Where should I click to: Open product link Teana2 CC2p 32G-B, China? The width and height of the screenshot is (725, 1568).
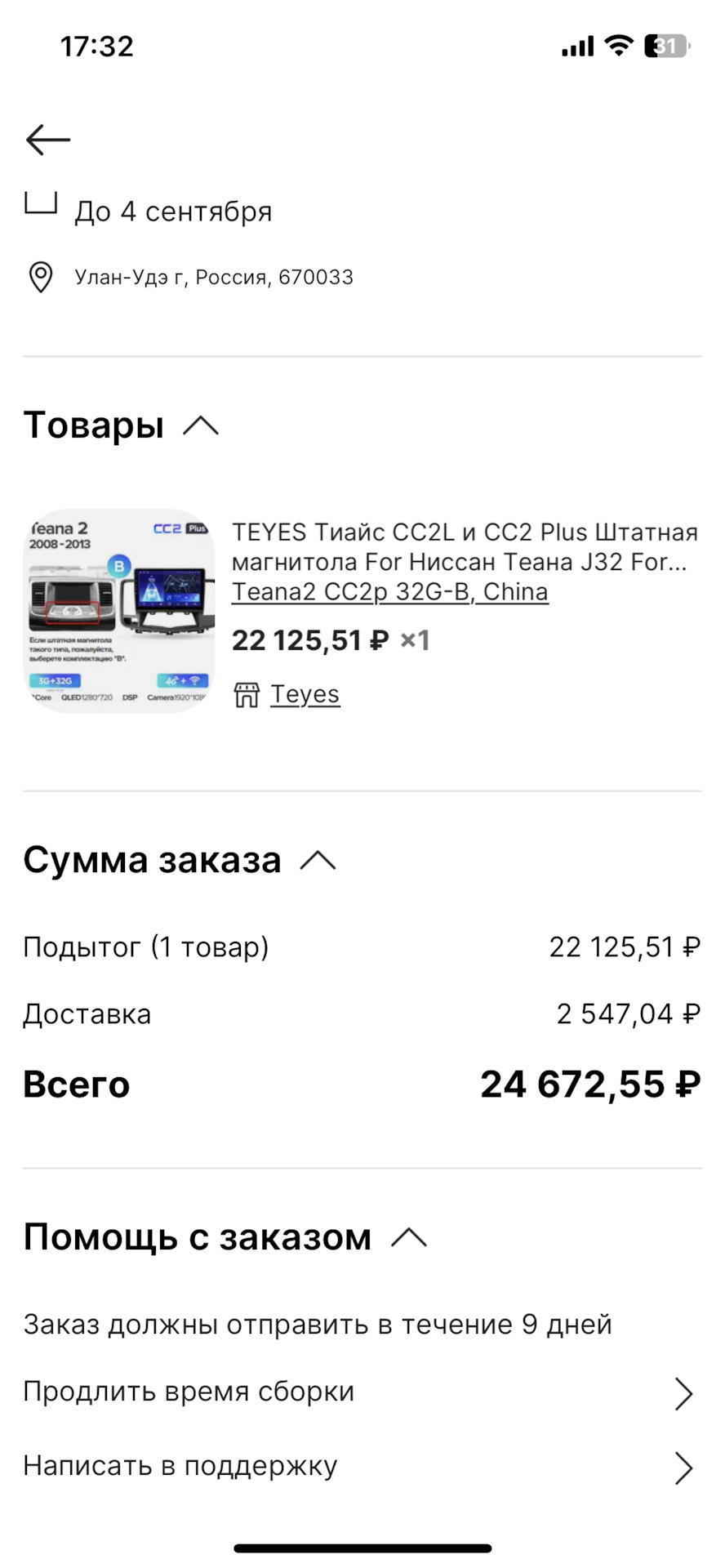pyautogui.click(x=390, y=591)
